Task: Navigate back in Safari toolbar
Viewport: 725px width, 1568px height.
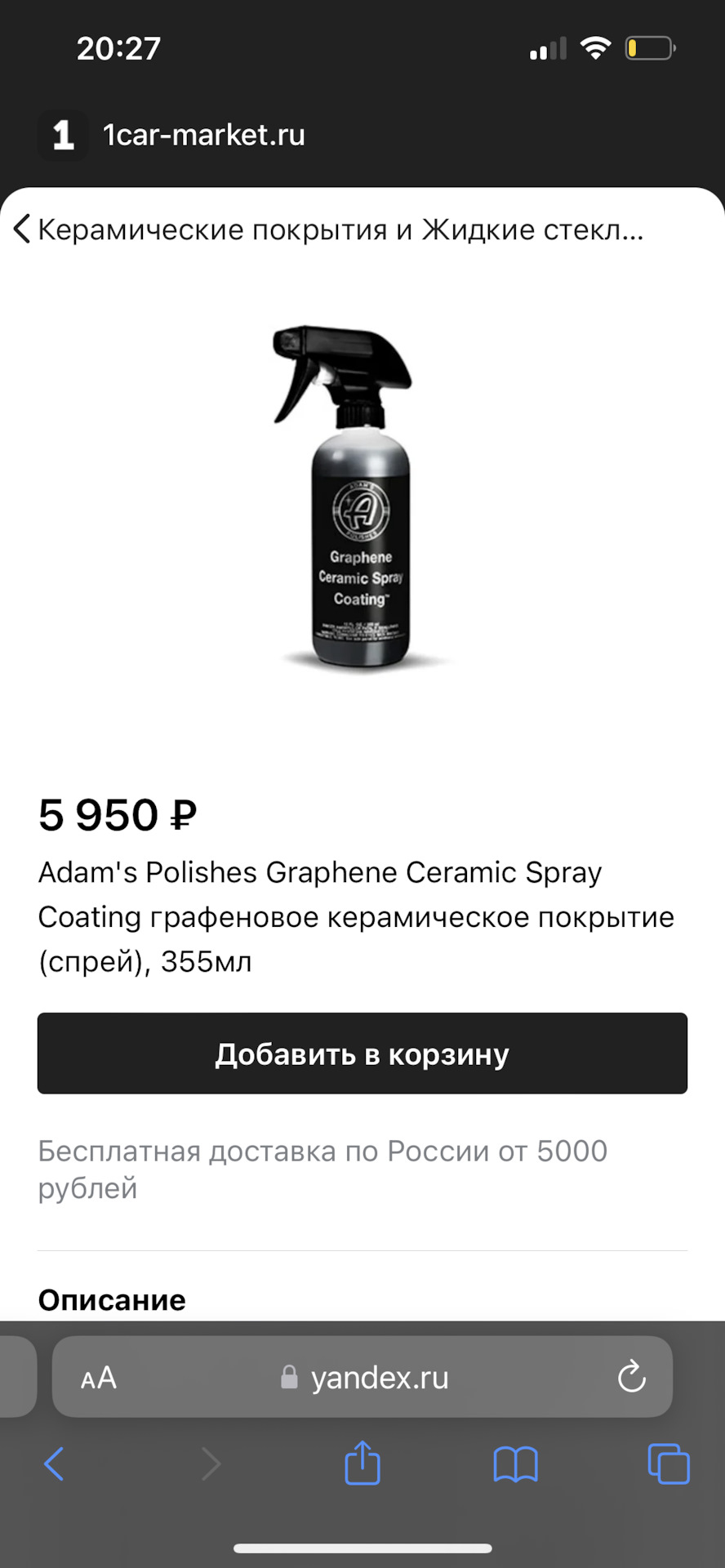Action: click(x=54, y=1463)
